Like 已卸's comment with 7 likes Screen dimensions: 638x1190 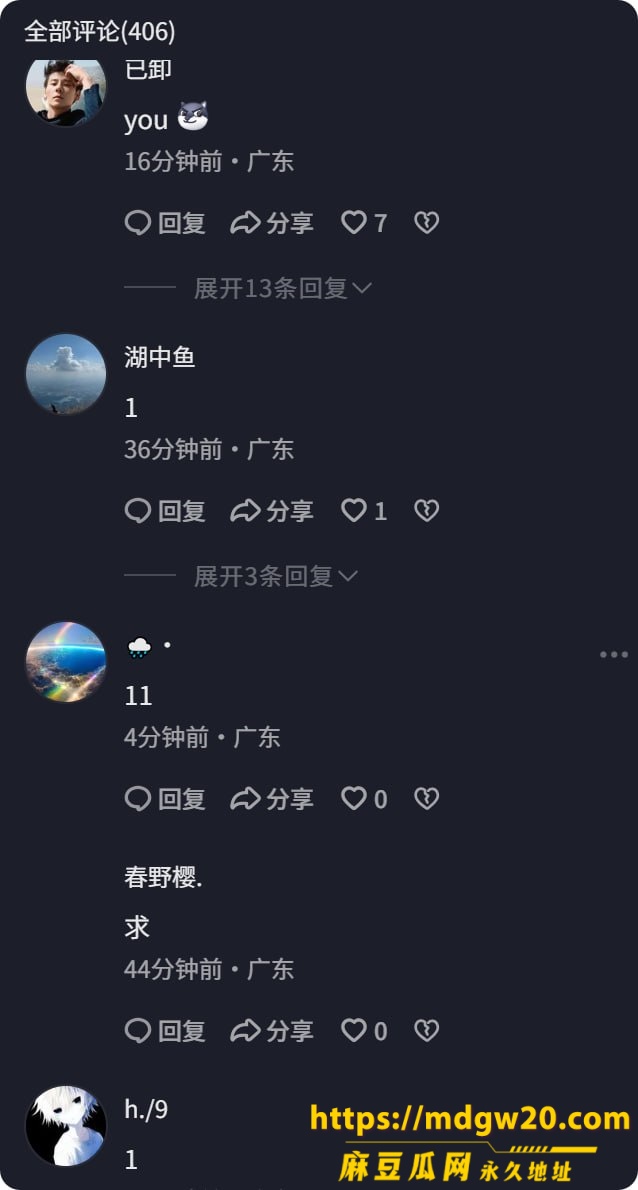pos(363,223)
